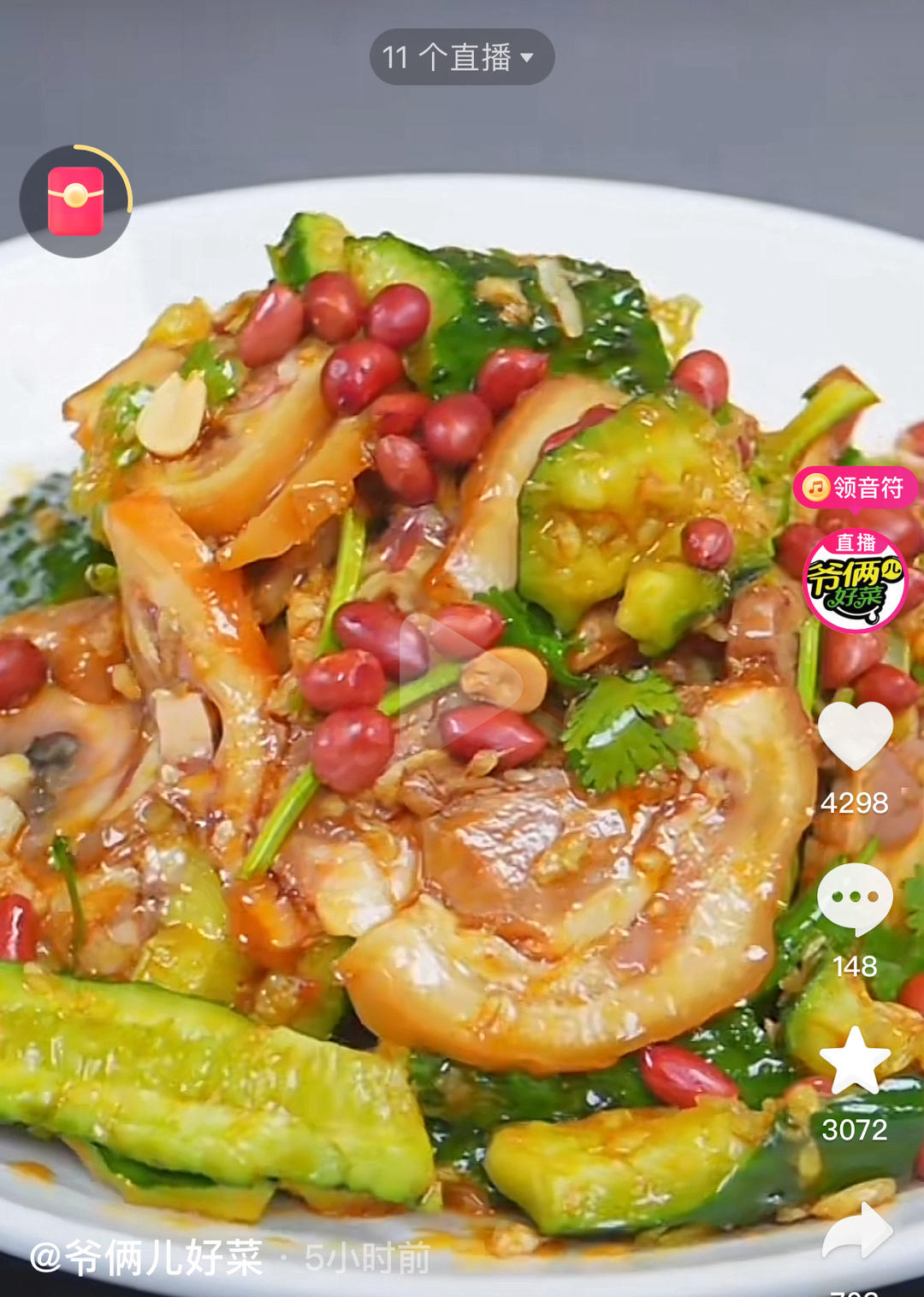Open @爷俩儿好菜 author profile link
The height and width of the screenshot is (1297, 924).
pyautogui.click(x=146, y=1258)
